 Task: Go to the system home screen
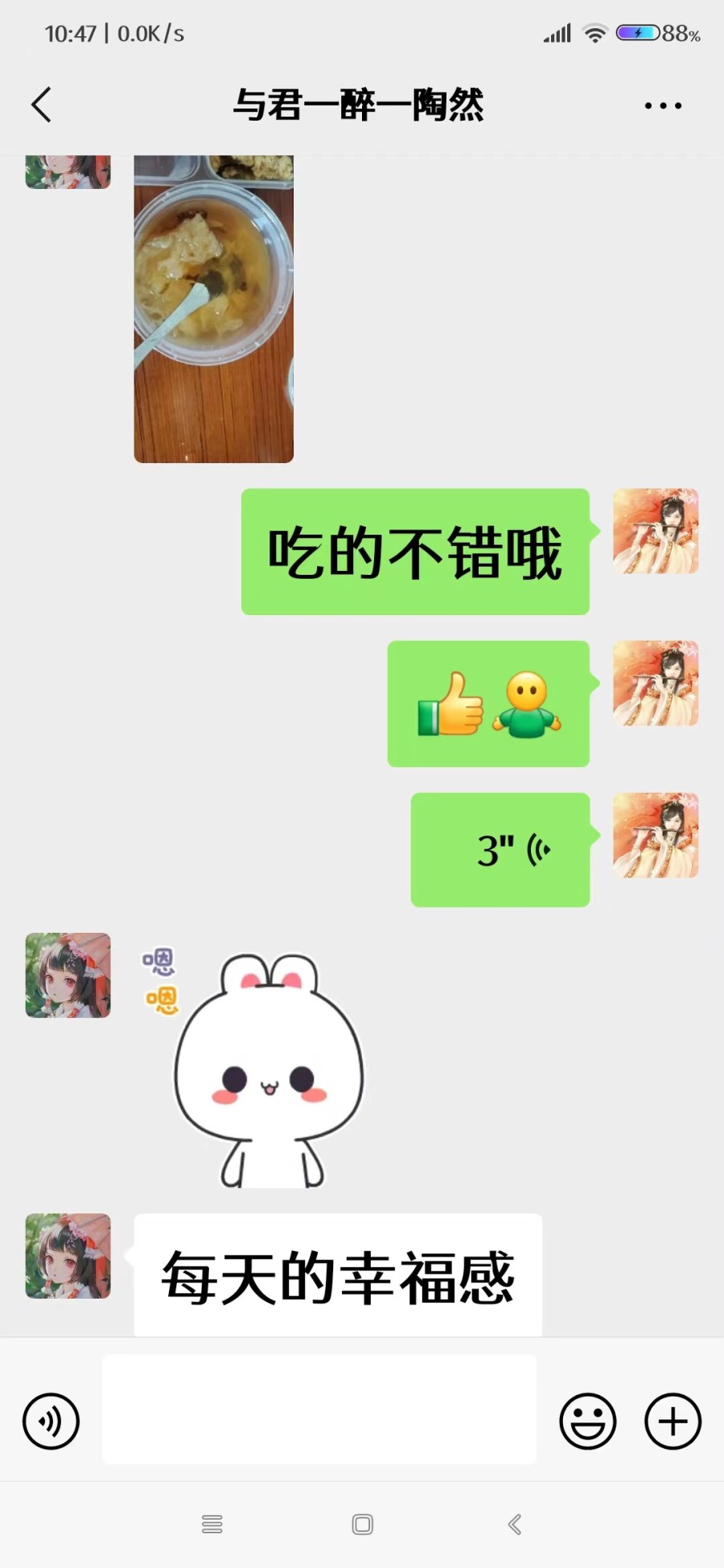(x=362, y=1524)
